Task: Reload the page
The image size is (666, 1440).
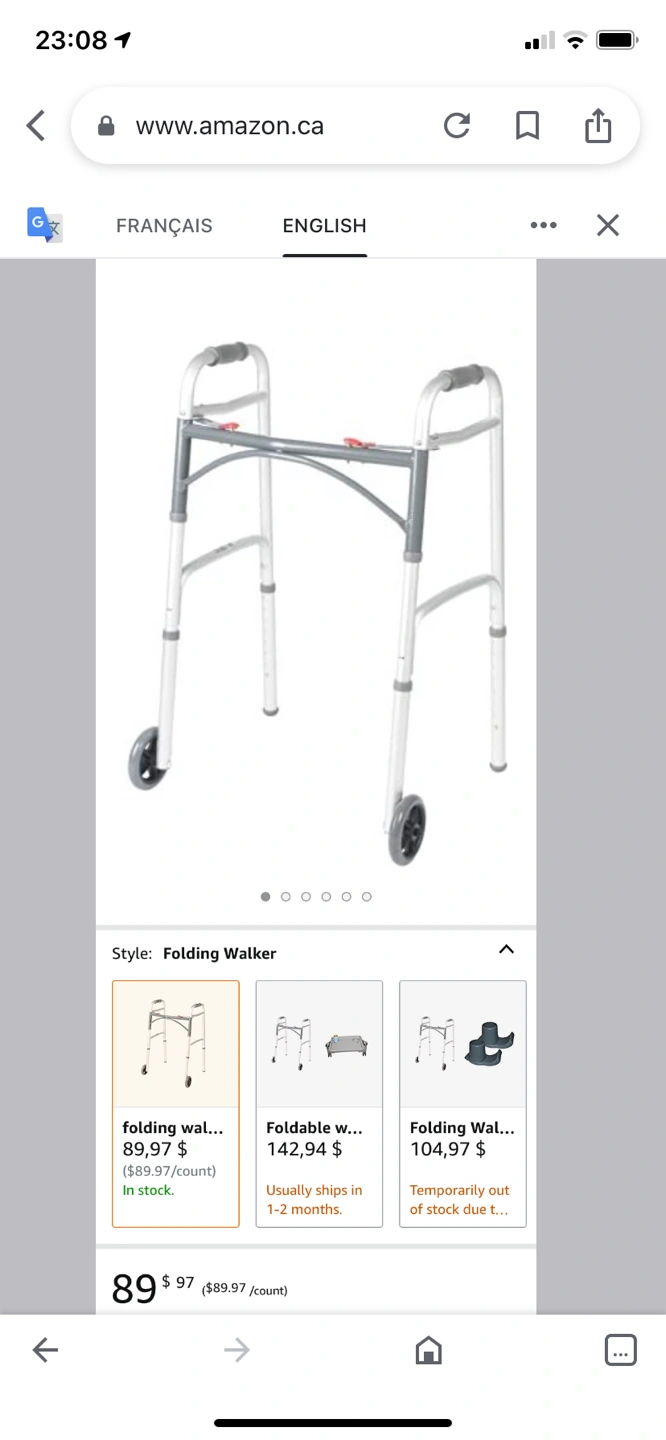Action: [x=457, y=126]
